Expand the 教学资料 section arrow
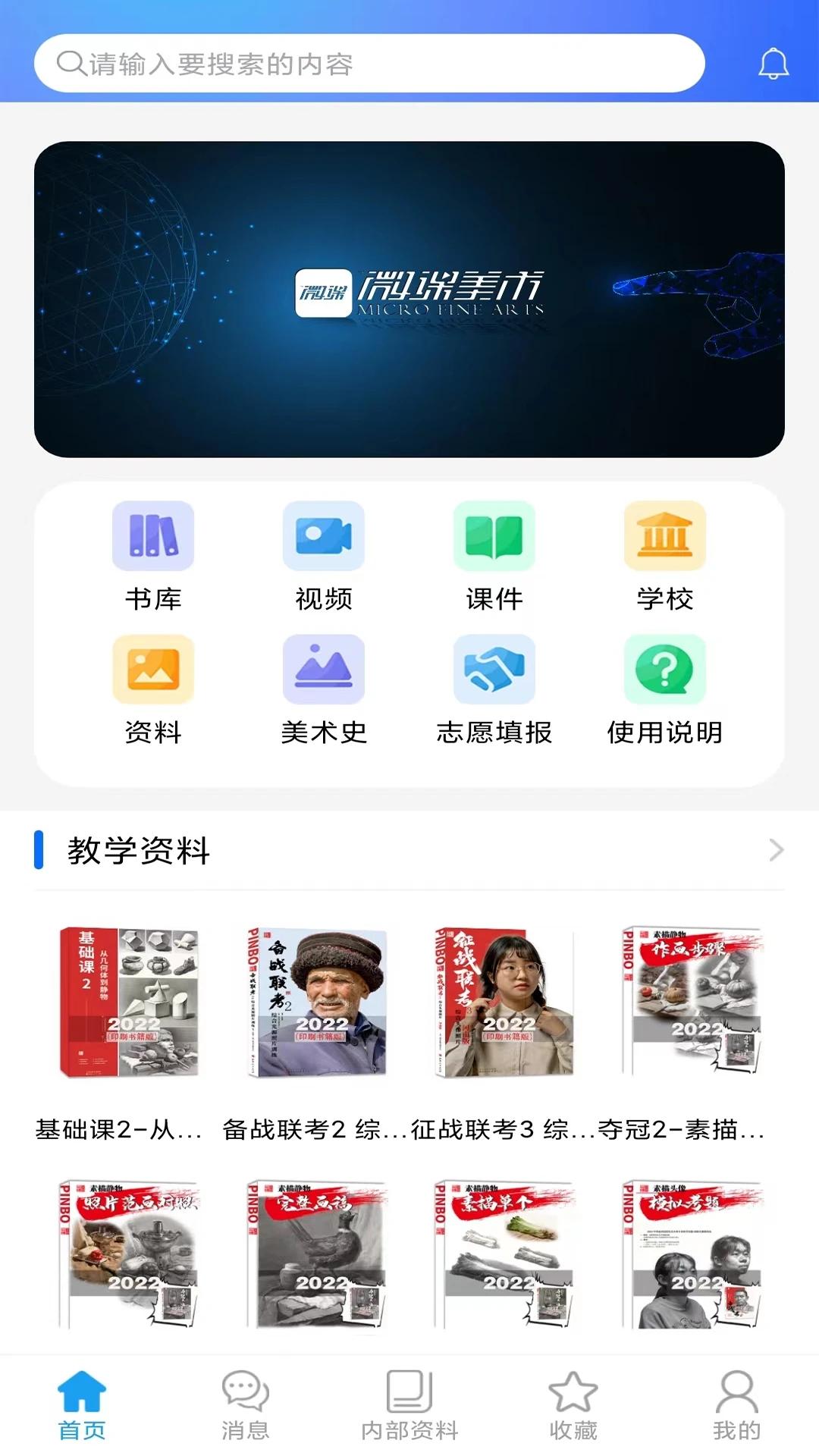819x1456 pixels. click(x=776, y=850)
